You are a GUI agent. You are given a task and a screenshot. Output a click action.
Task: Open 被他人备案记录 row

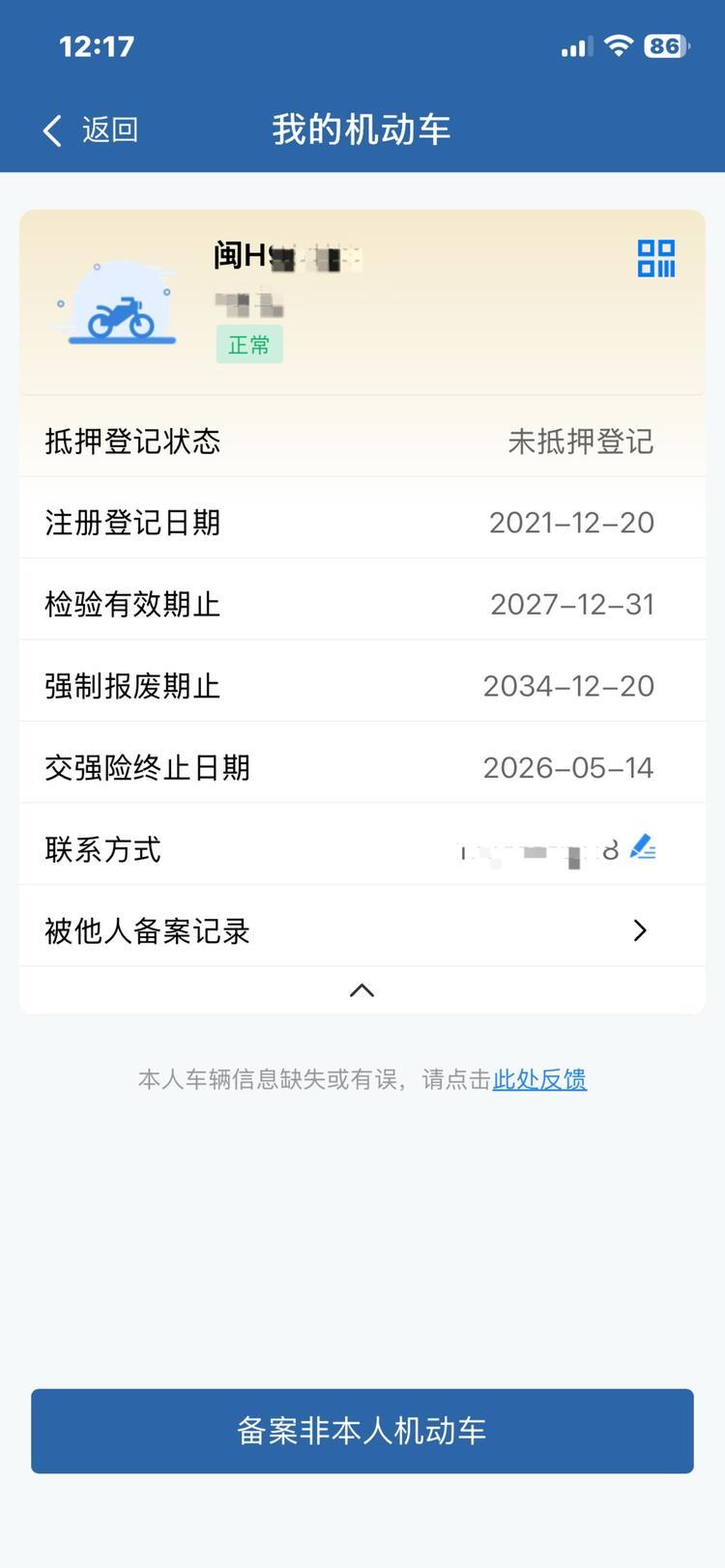click(x=362, y=930)
